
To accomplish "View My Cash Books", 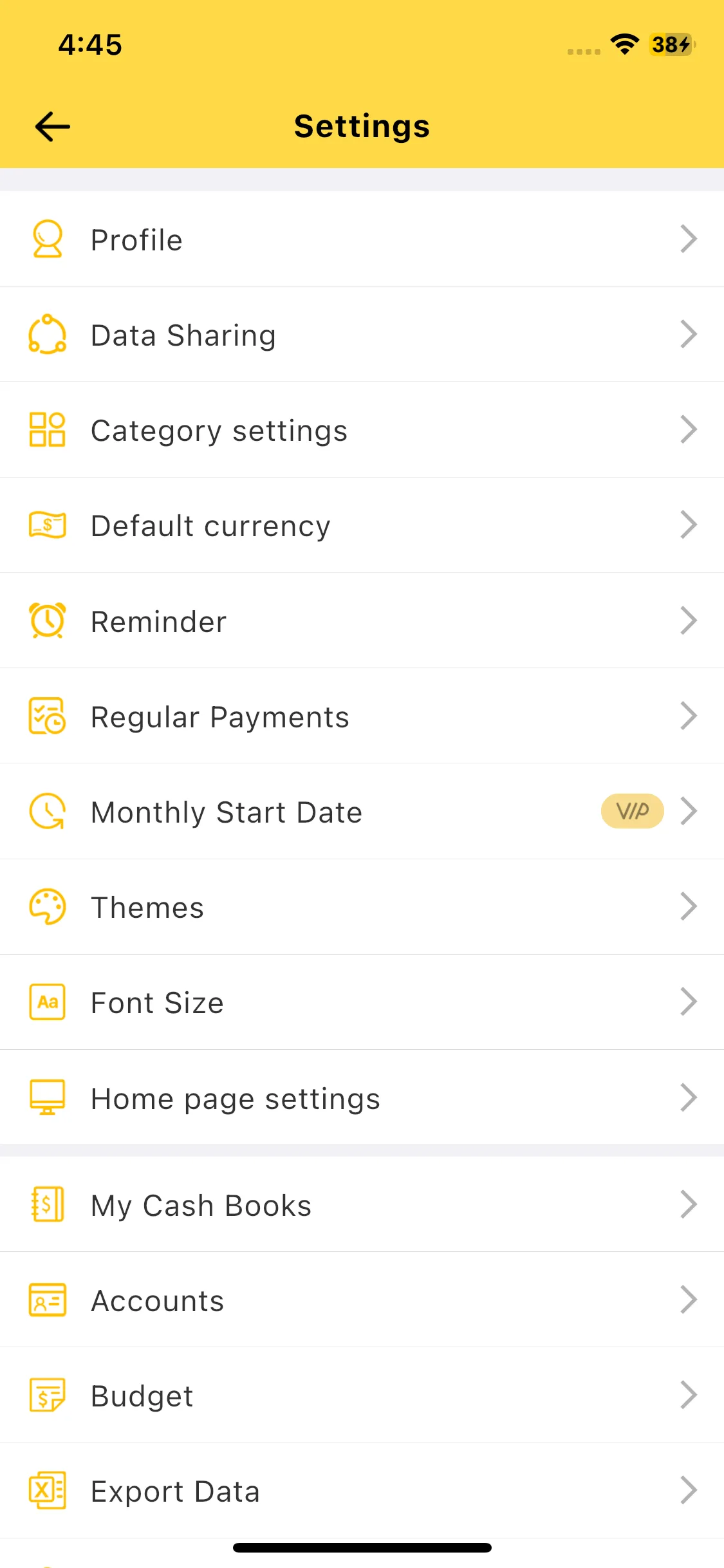I will [362, 1205].
